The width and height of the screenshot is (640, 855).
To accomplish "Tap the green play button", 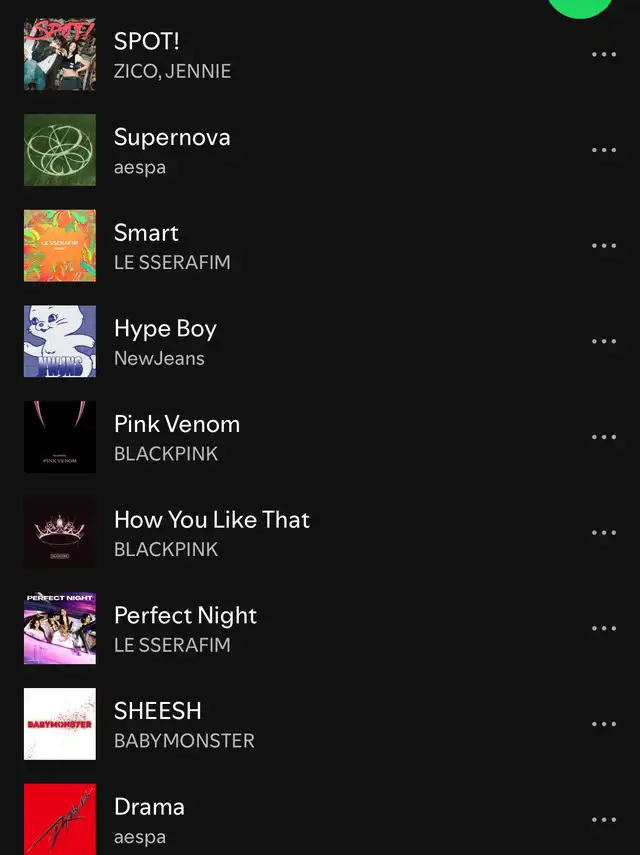I will (x=581, y=5).
